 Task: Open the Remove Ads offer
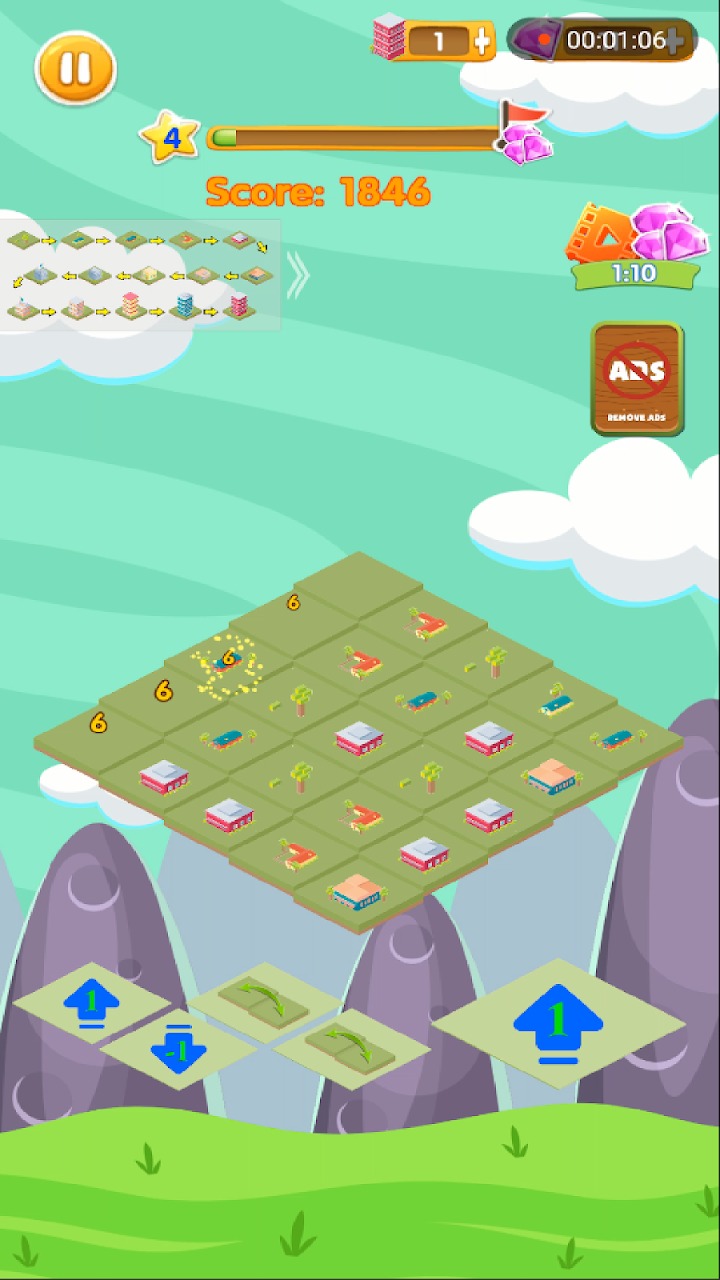pos(637,378)
